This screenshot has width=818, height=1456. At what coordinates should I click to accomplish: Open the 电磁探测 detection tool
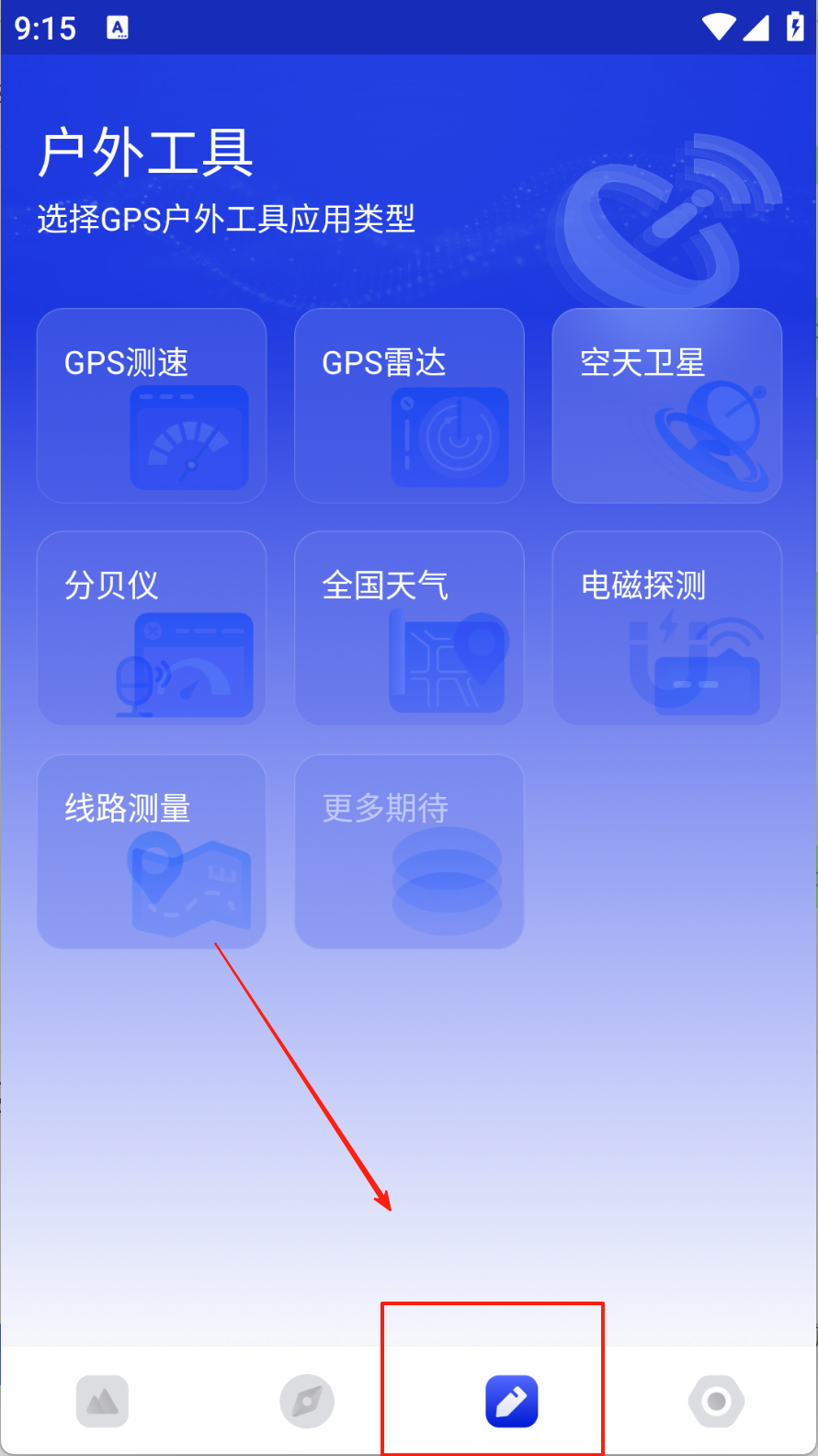[666, 628]
